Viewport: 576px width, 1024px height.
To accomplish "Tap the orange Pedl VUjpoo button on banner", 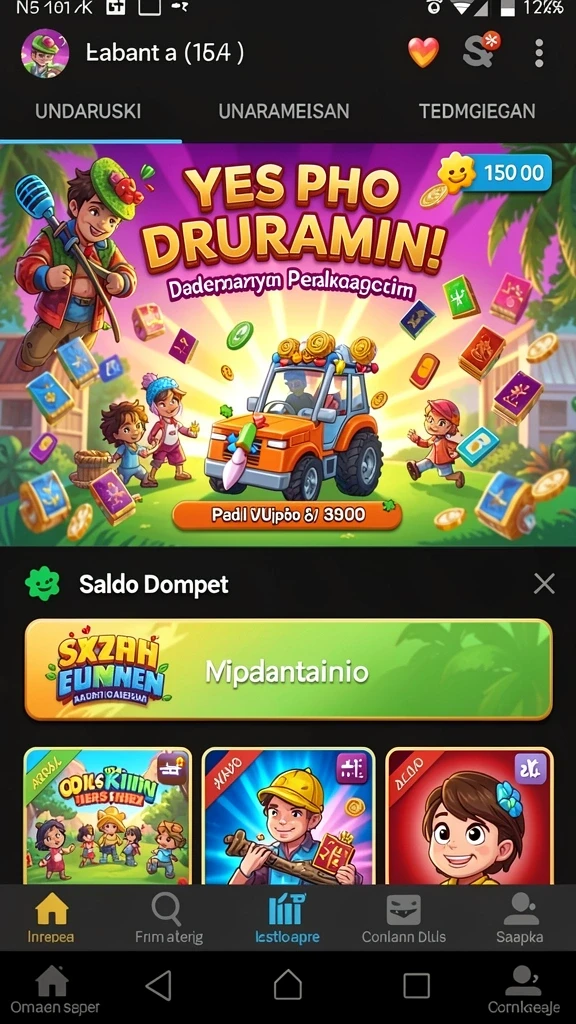I will [287, 514].
